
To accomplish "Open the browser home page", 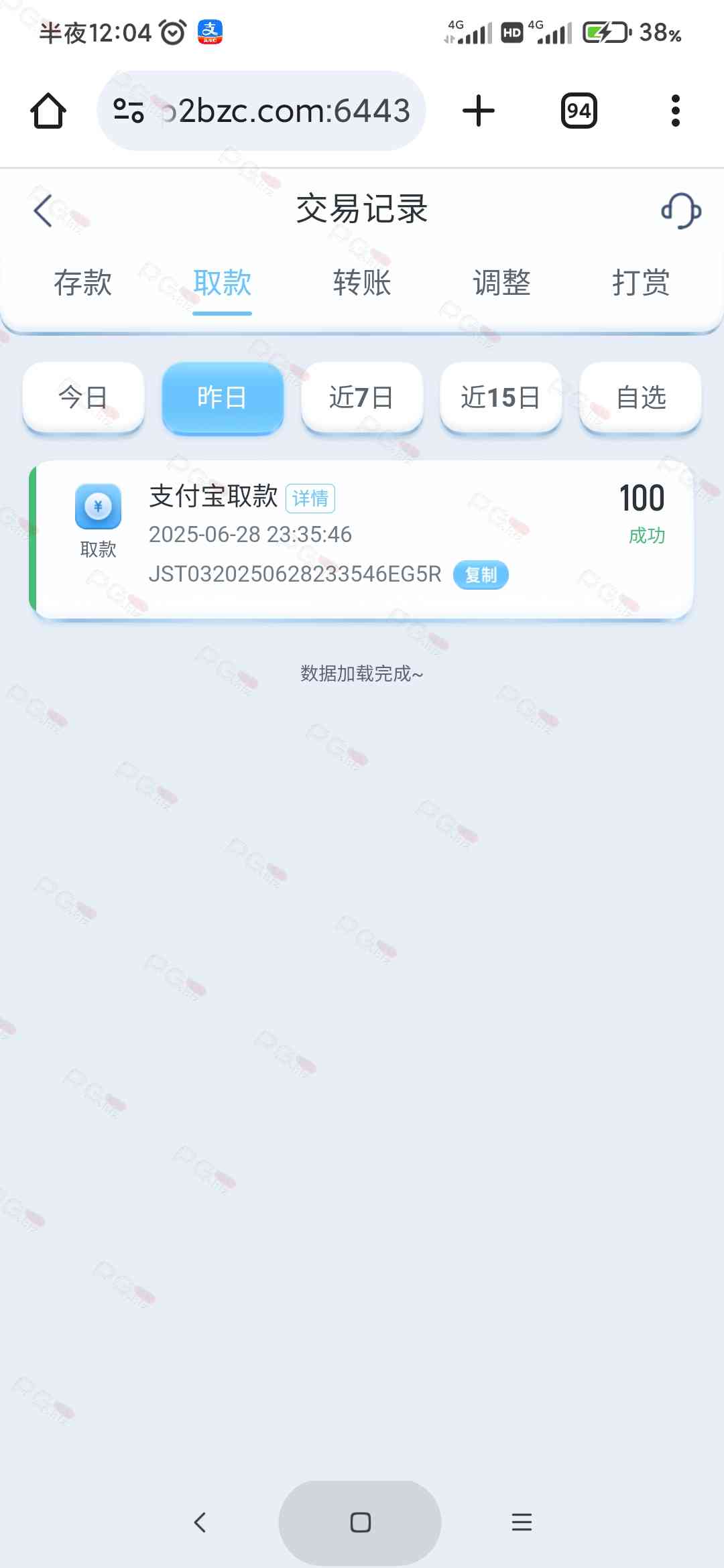I will pyautogui.click(x=48, y=111).
